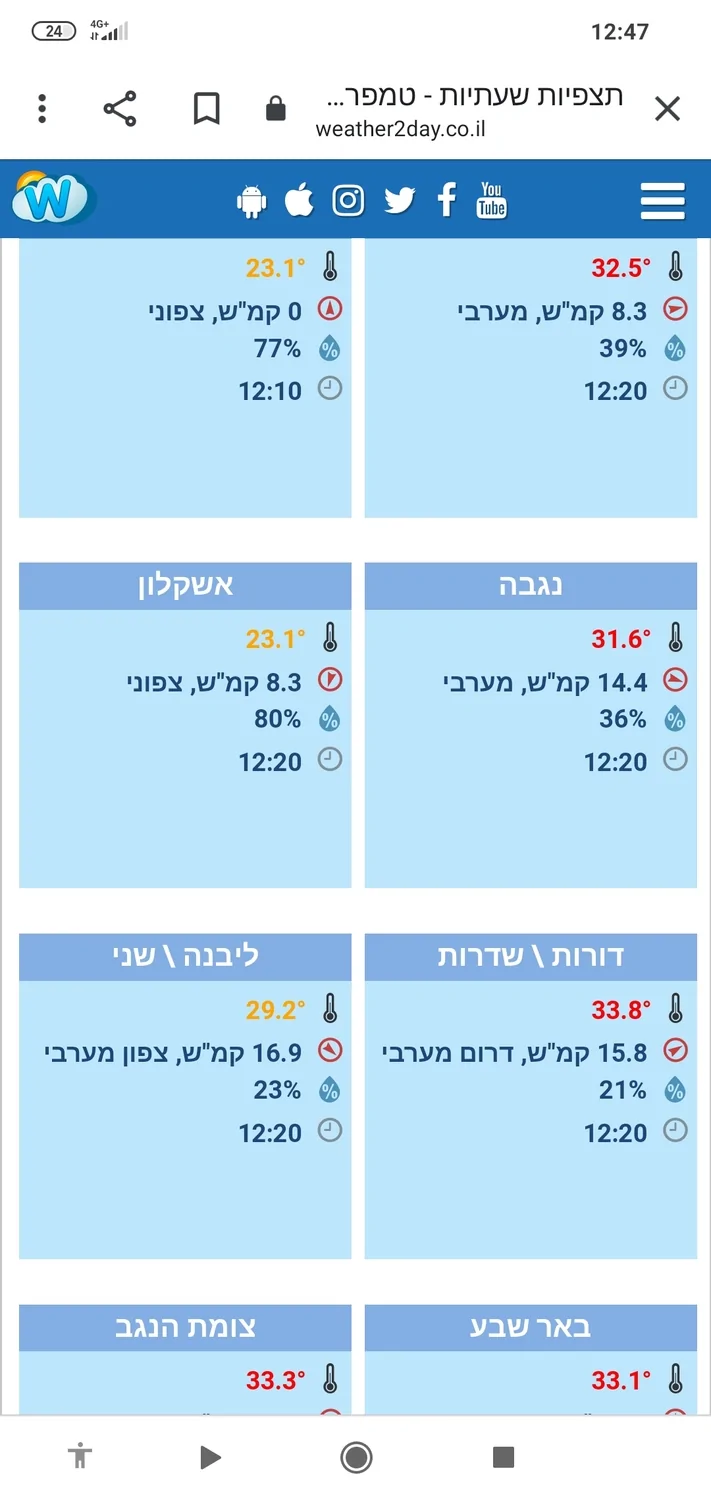This screenshot has width=711, height=1500.
Task: Get the iOS app via Apple icon
Action: pos(299,200)
